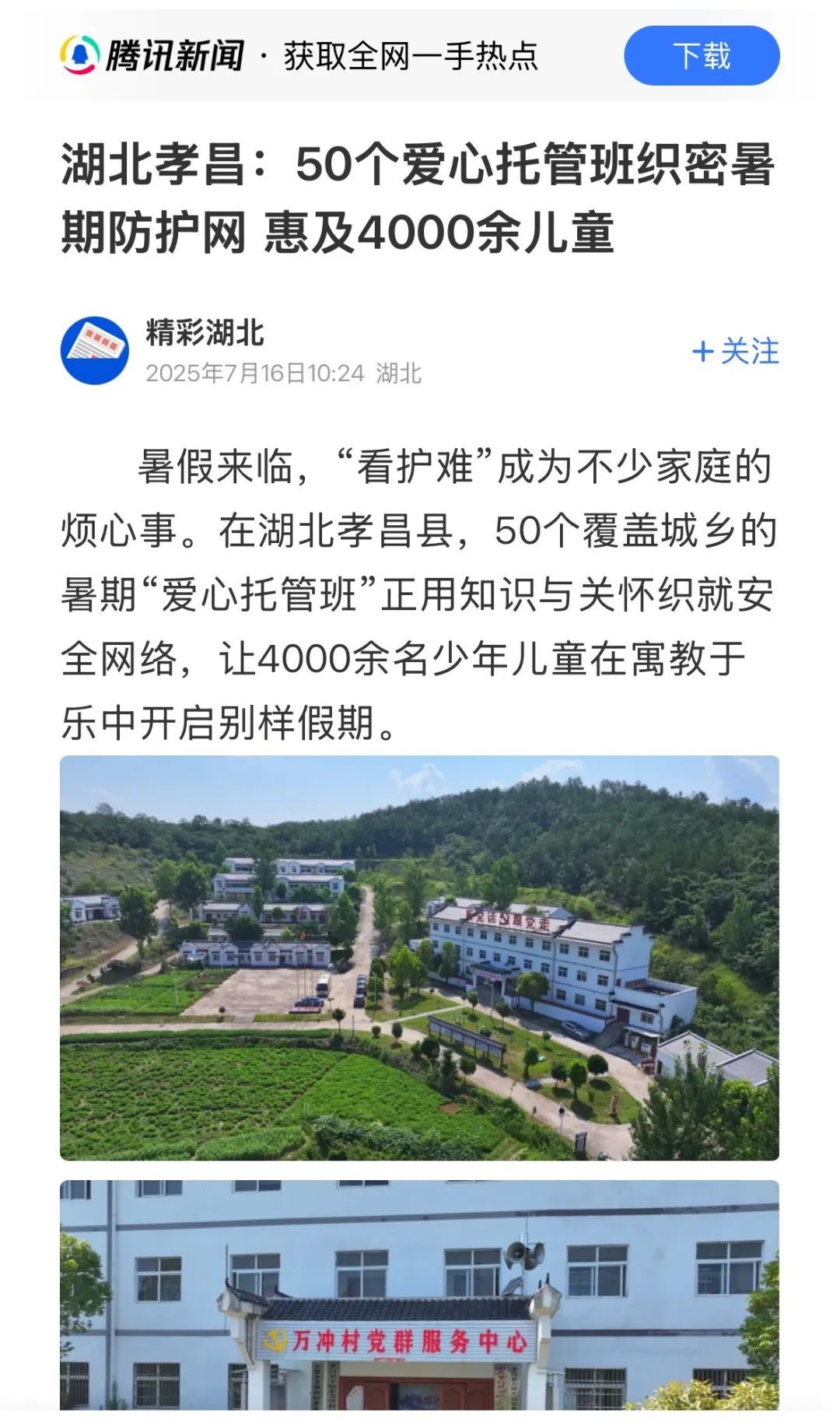
Task: Open the 精彩湖北 author name
Action: [205, 333]
